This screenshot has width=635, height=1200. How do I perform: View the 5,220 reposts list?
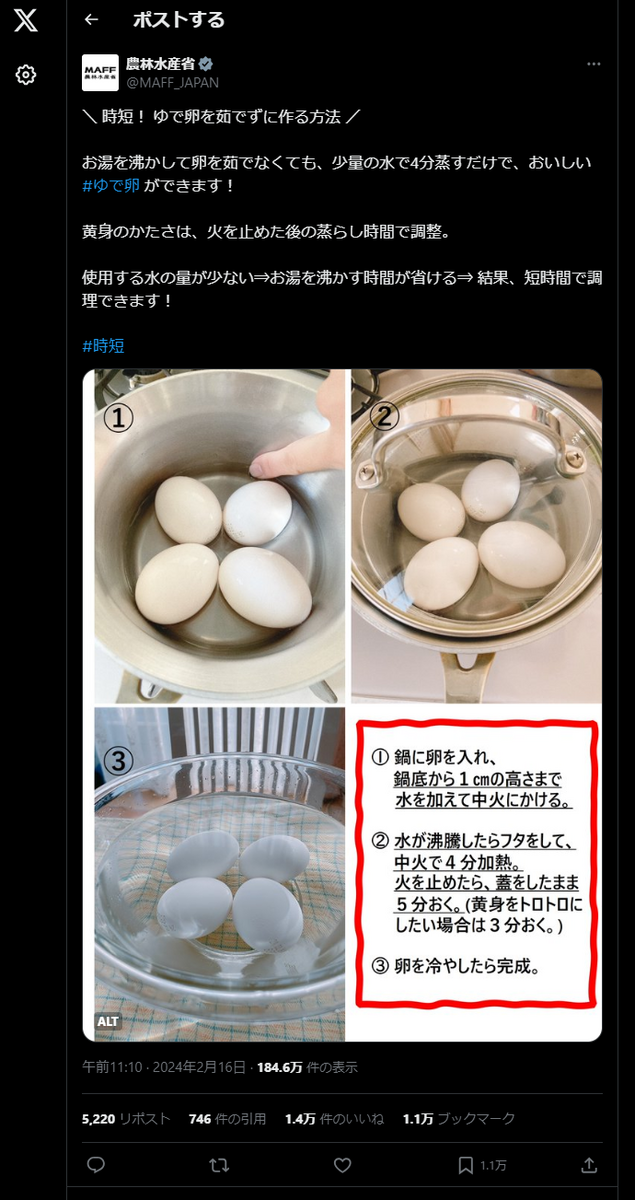pos(126,1119)
